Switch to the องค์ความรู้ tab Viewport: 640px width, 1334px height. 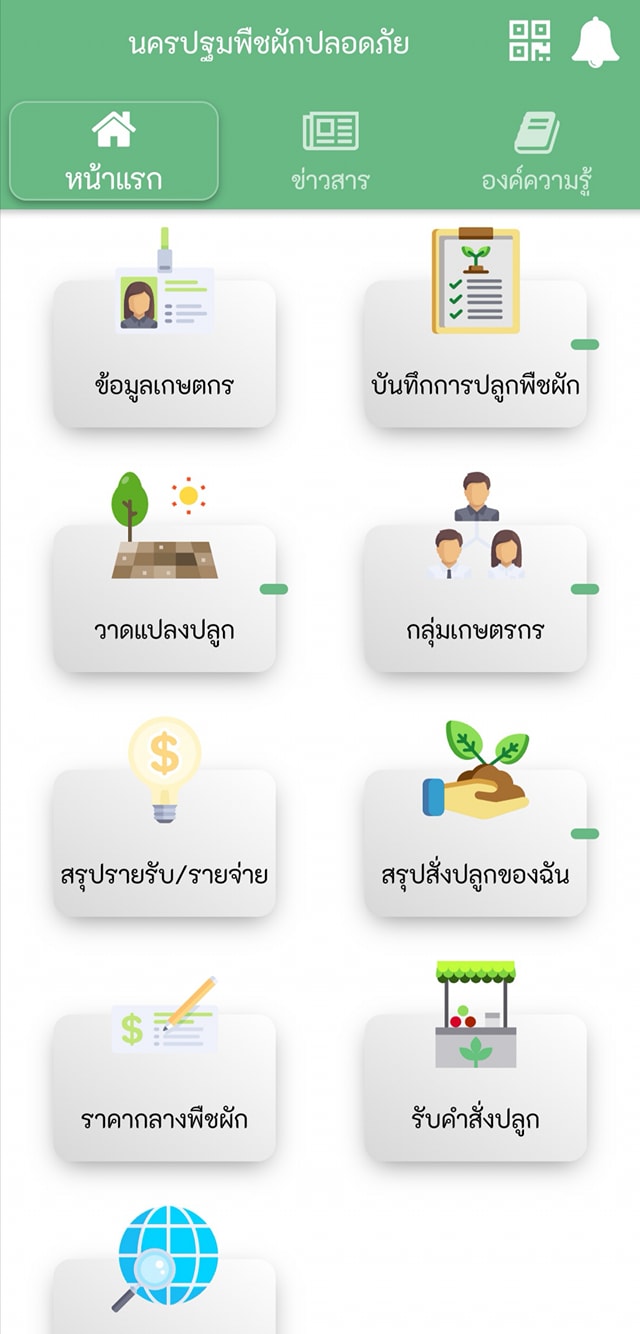[536, 151]
